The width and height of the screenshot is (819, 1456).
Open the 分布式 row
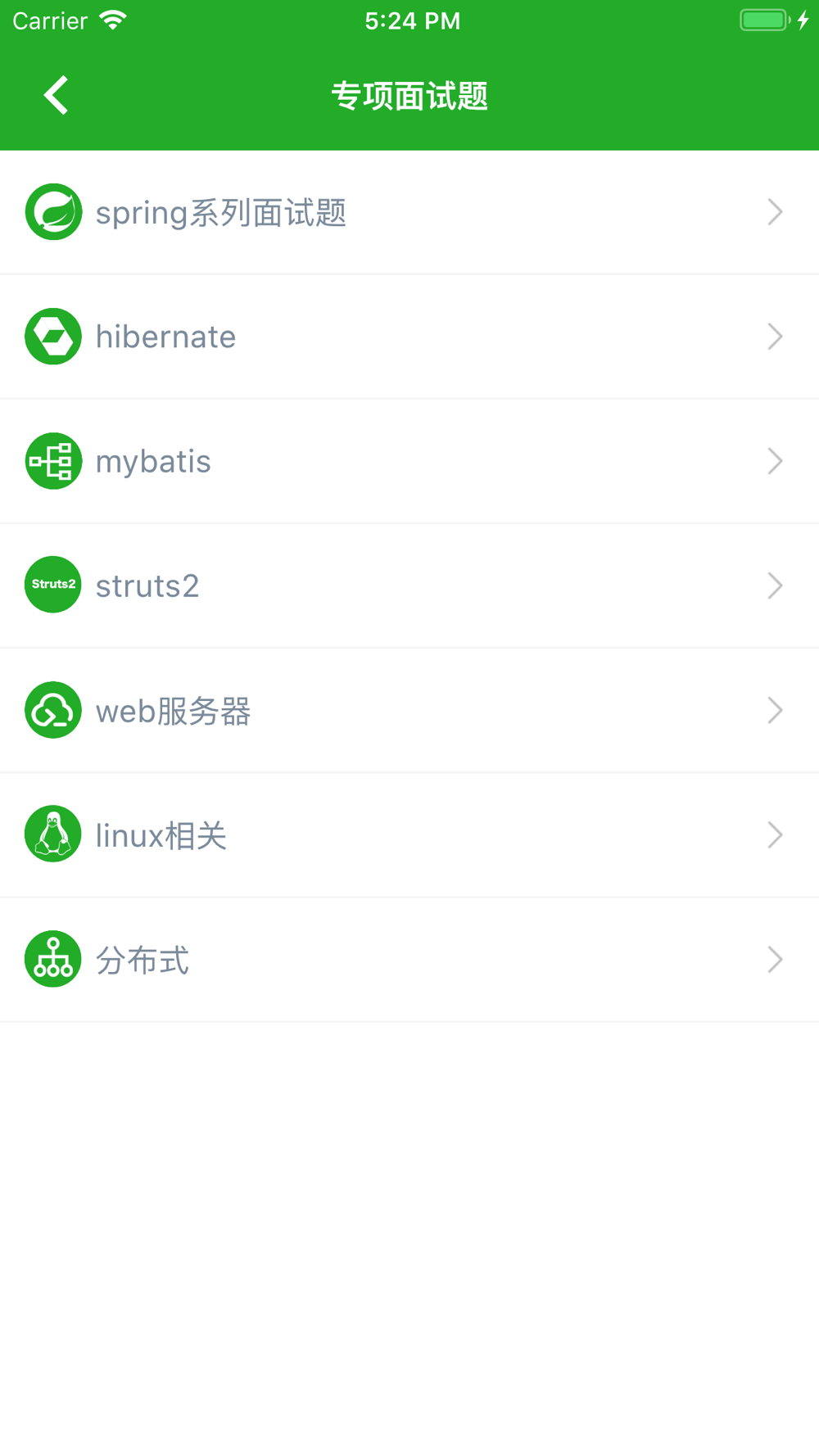point(409,959)
